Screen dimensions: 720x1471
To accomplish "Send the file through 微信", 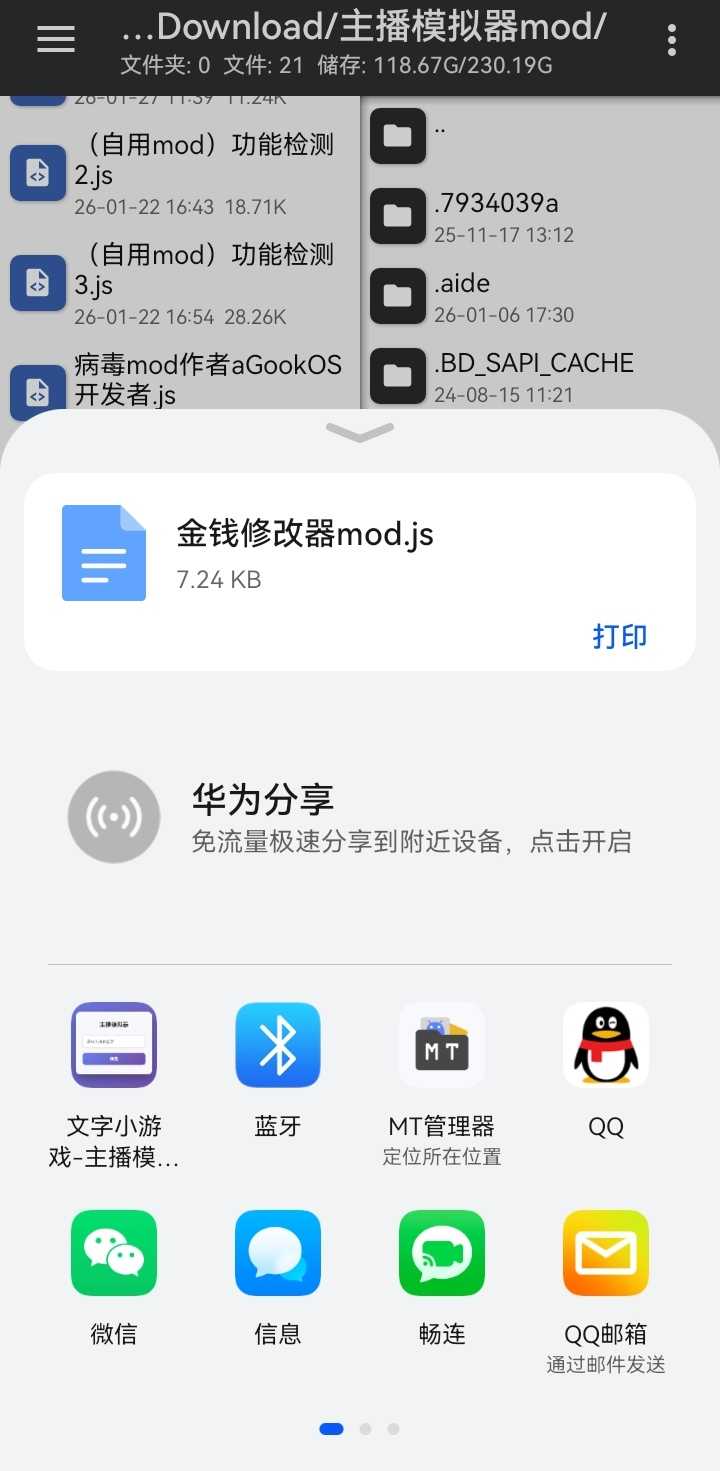I will click(x=114, y=1253).
